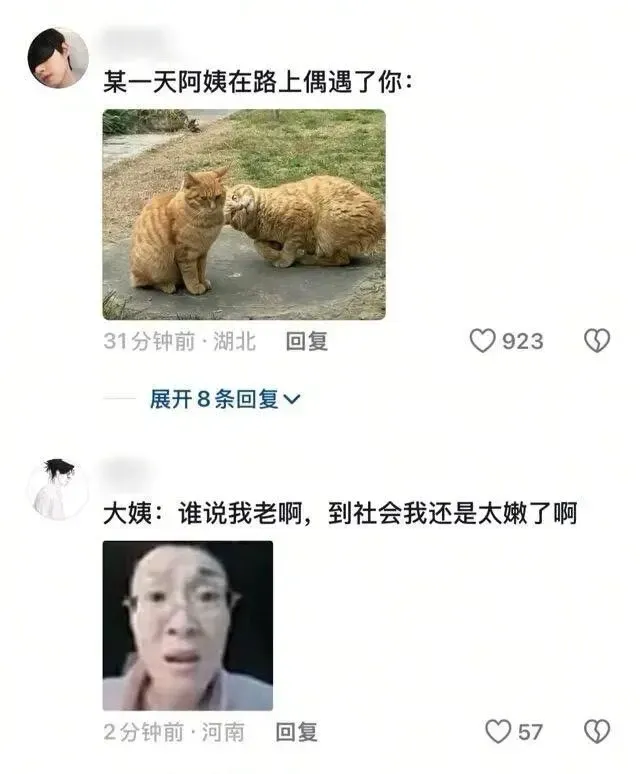Open the 大姨 commenter's avatar profile

tap(57, 489)
